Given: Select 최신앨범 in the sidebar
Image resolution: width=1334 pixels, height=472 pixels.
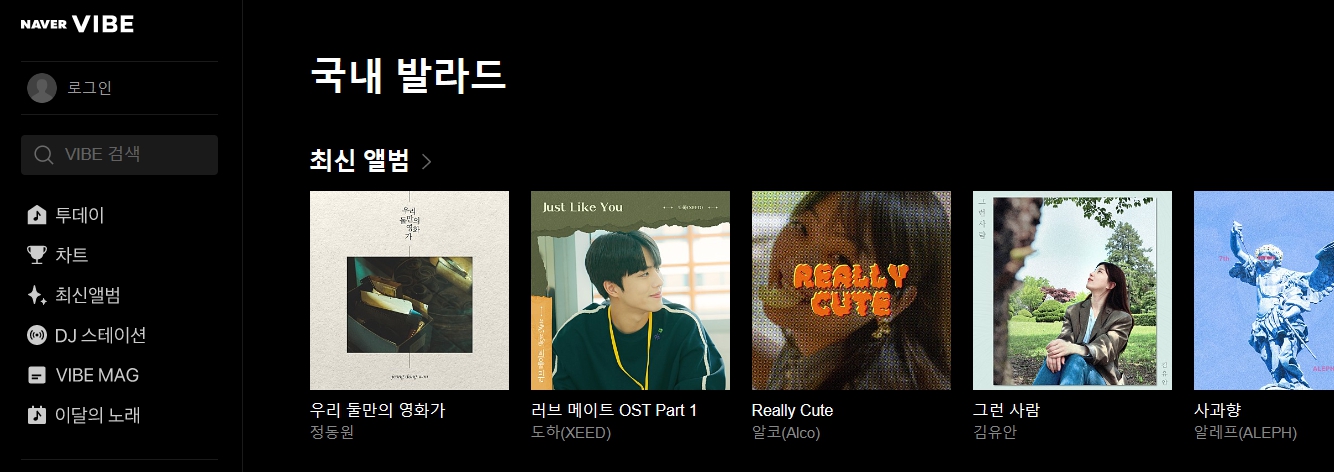Looking at the screenshot, I should tap(87, 295).
